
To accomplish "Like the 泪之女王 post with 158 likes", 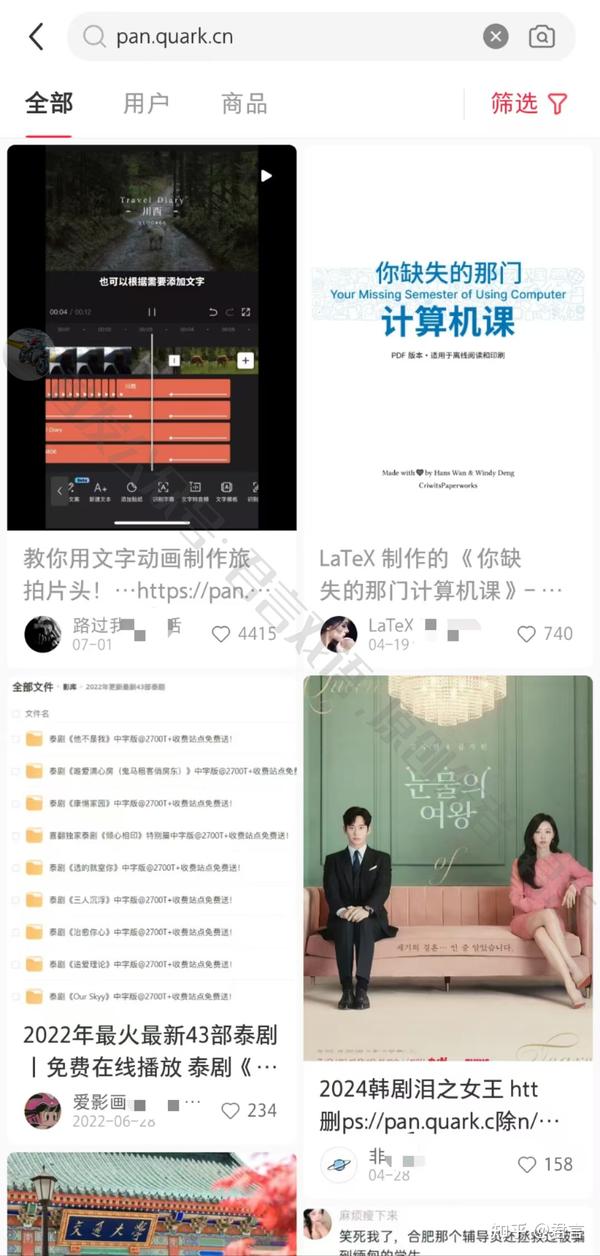I will click(x=527, y=1165).
